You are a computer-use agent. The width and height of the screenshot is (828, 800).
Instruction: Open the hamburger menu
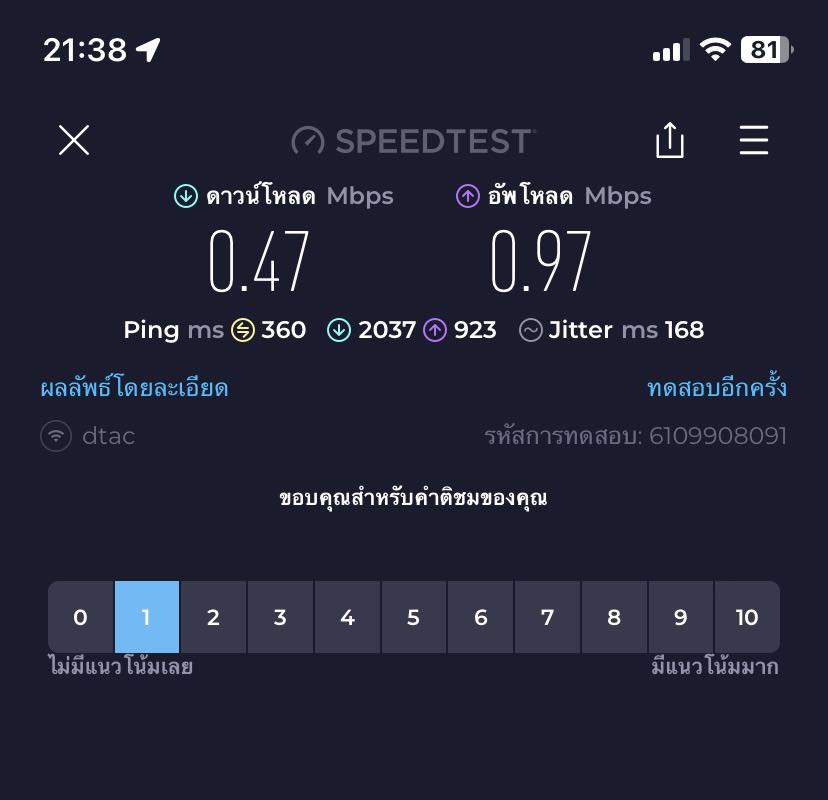coord(754,141)
